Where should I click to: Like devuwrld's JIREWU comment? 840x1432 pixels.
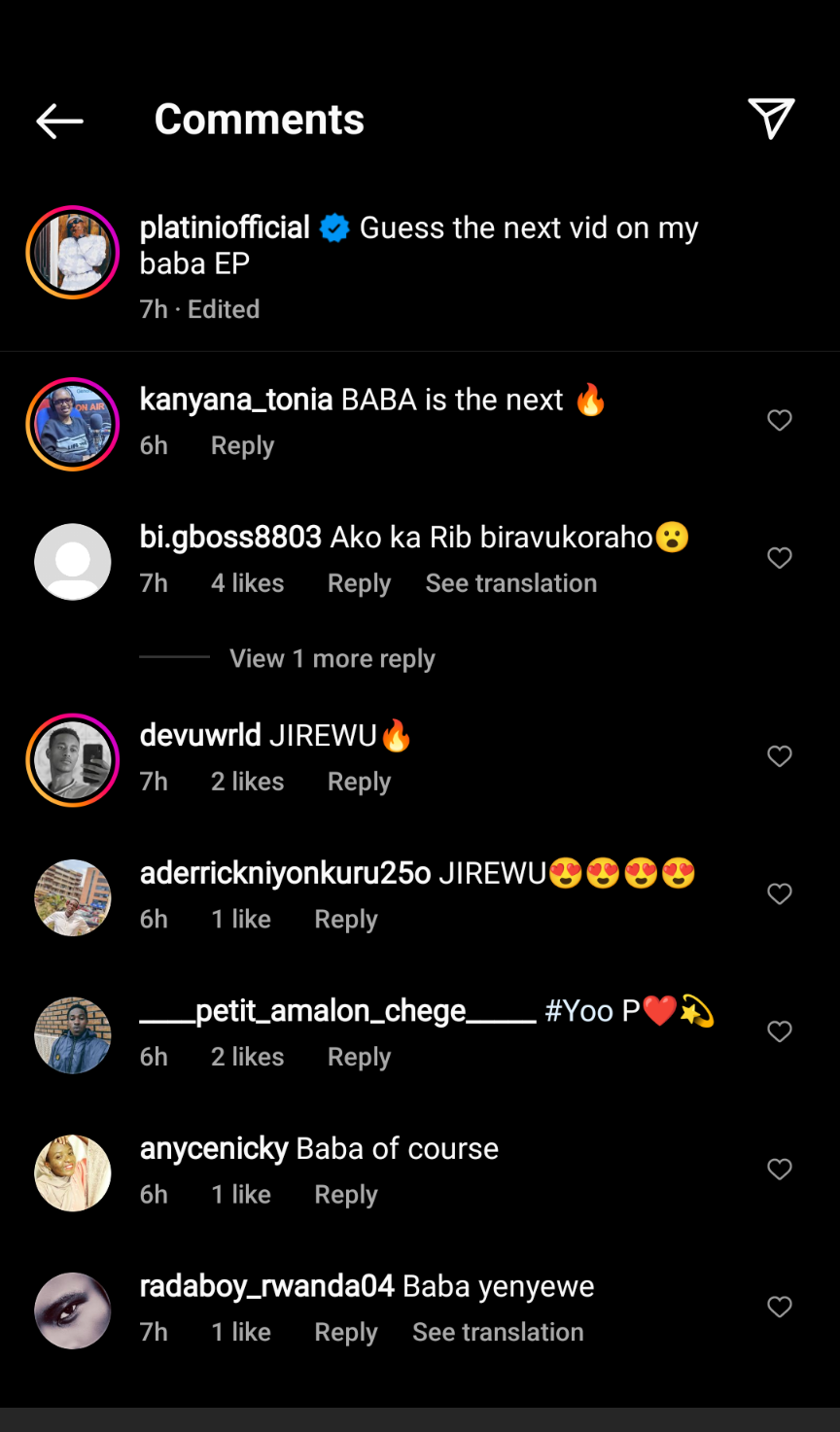click(x=780, y=756)
